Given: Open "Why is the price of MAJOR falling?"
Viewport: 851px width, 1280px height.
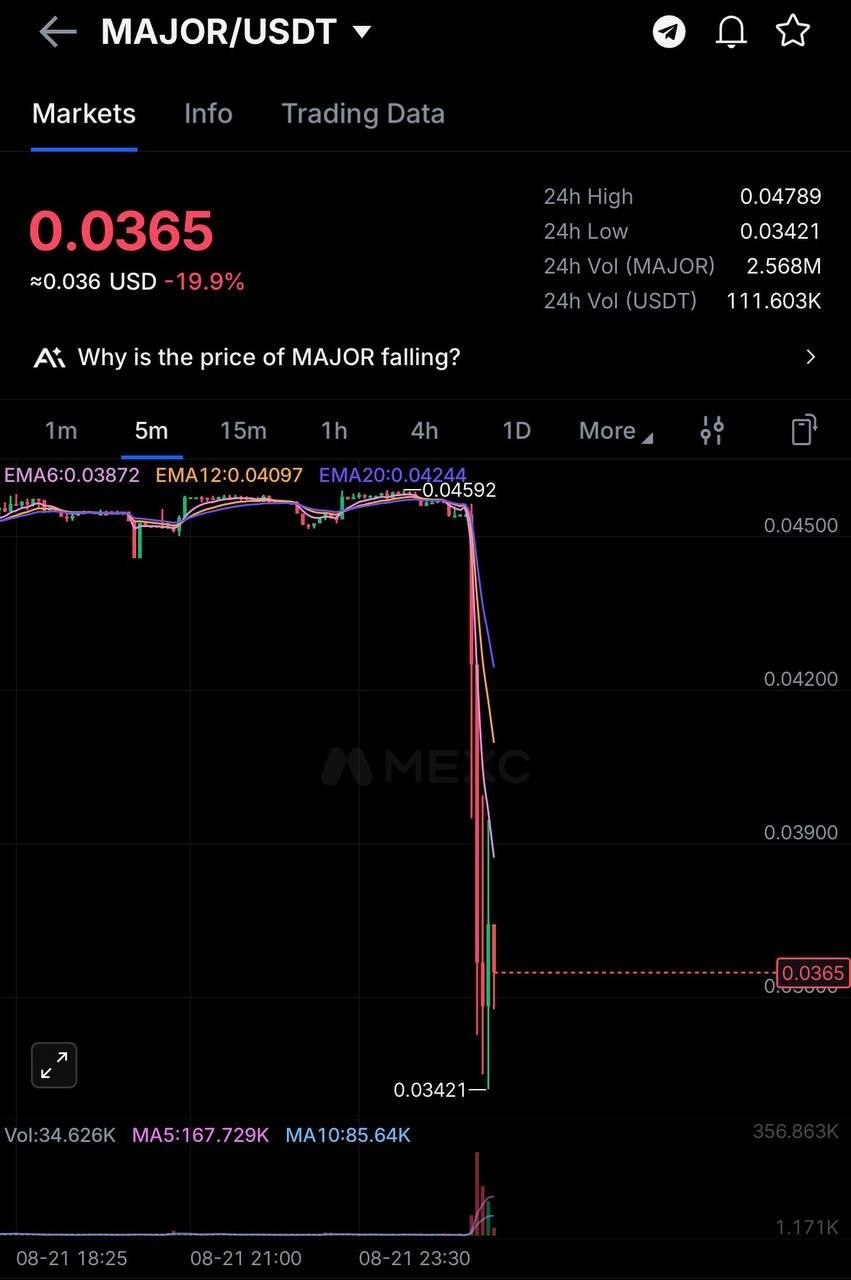Looking at the screenshot, I should [x=425, y=357].
